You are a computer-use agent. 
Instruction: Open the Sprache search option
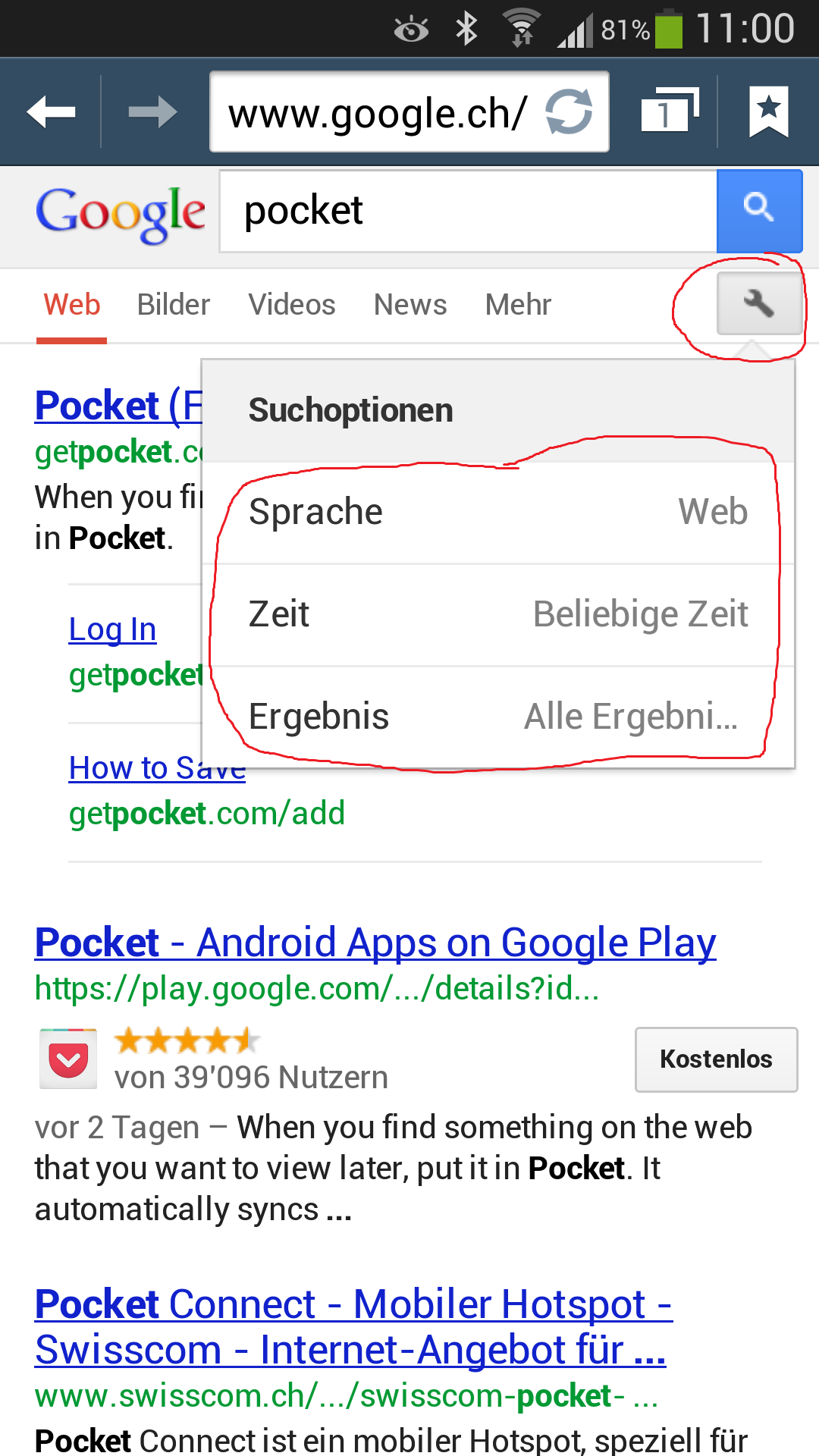coord(498,512)
